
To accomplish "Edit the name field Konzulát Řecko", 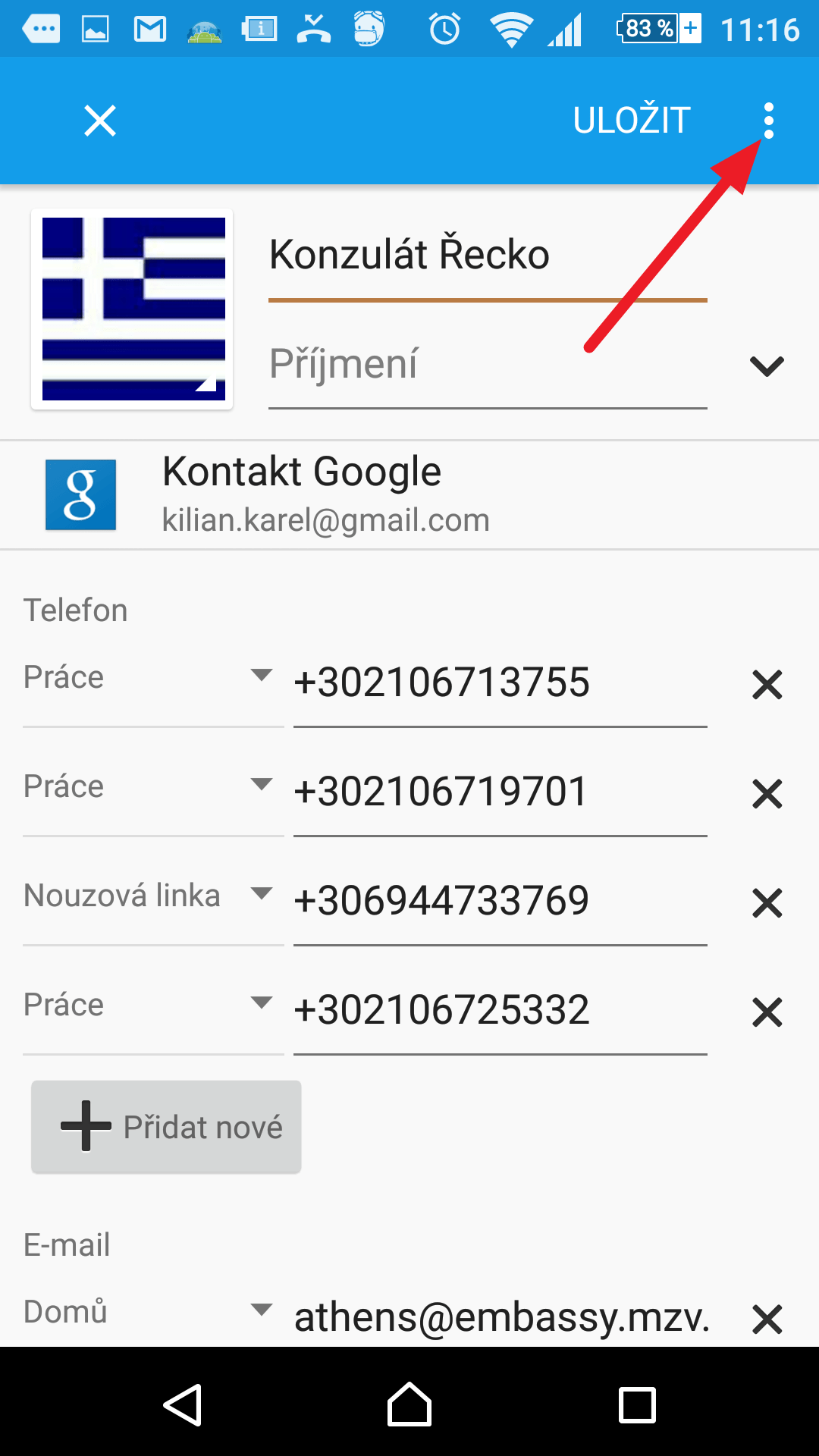I will pyautogui.click(x=488, y=257).
